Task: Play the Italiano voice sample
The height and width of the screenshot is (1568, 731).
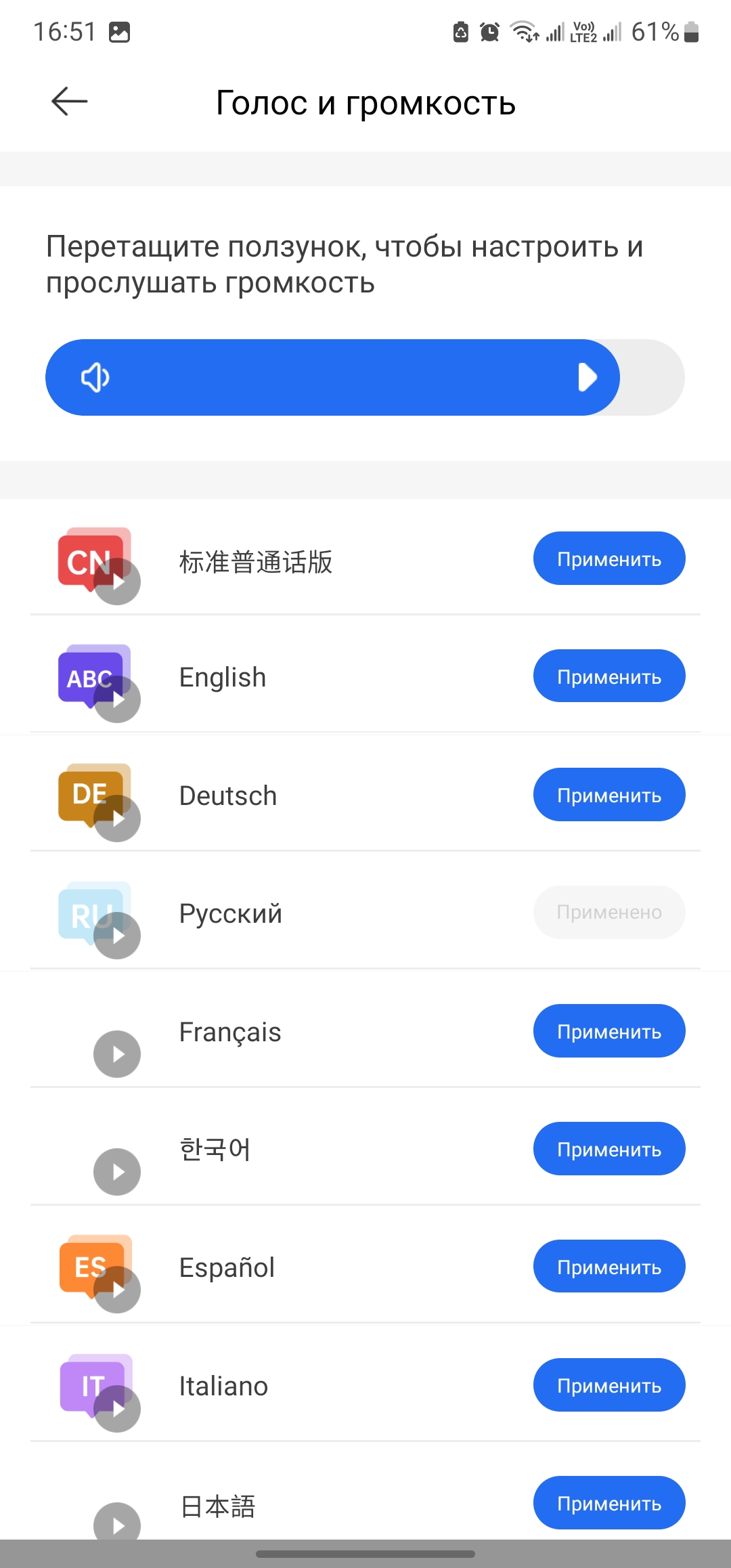Action: pyautogui.click(x=117, y=1409)
